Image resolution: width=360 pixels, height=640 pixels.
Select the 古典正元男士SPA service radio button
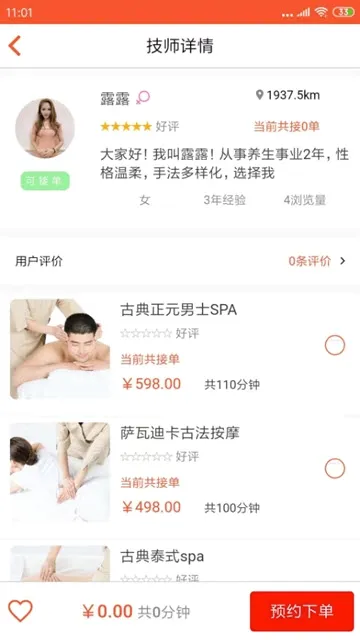(335, 345)
